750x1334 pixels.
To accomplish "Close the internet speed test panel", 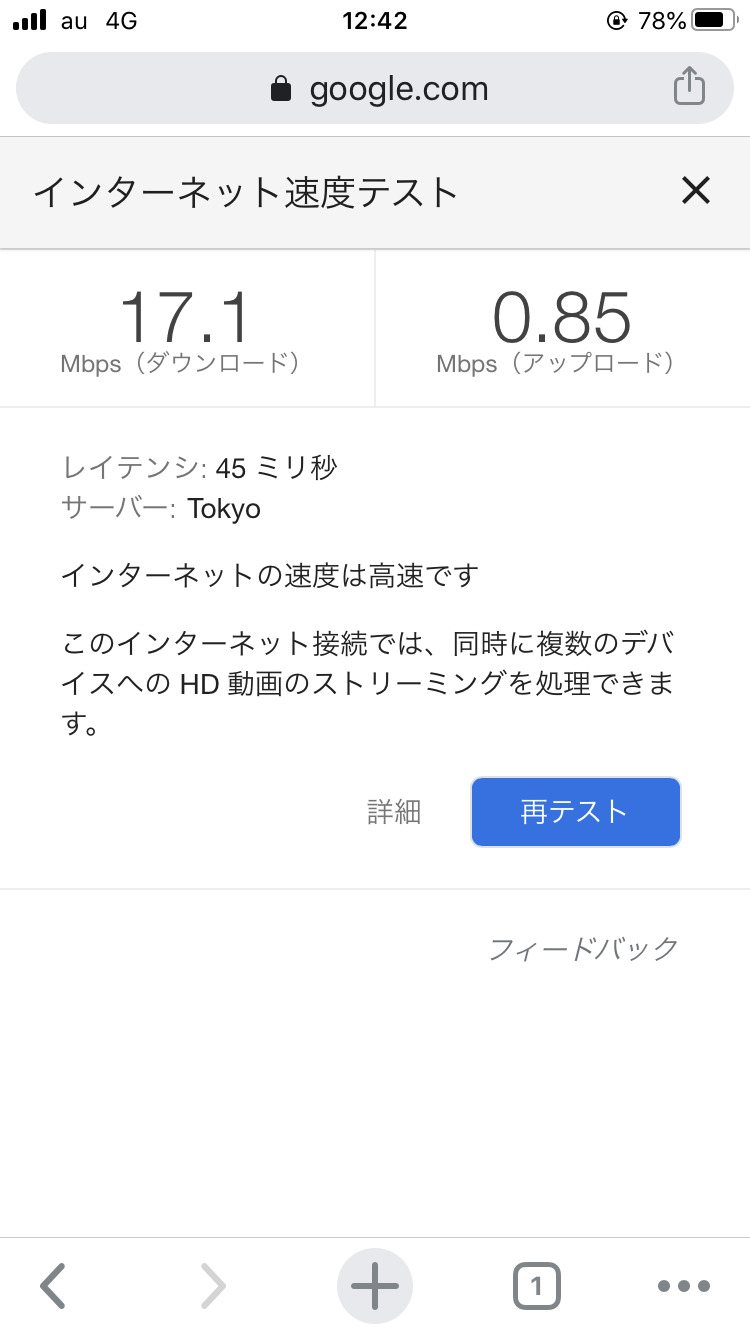I will 695,190.
